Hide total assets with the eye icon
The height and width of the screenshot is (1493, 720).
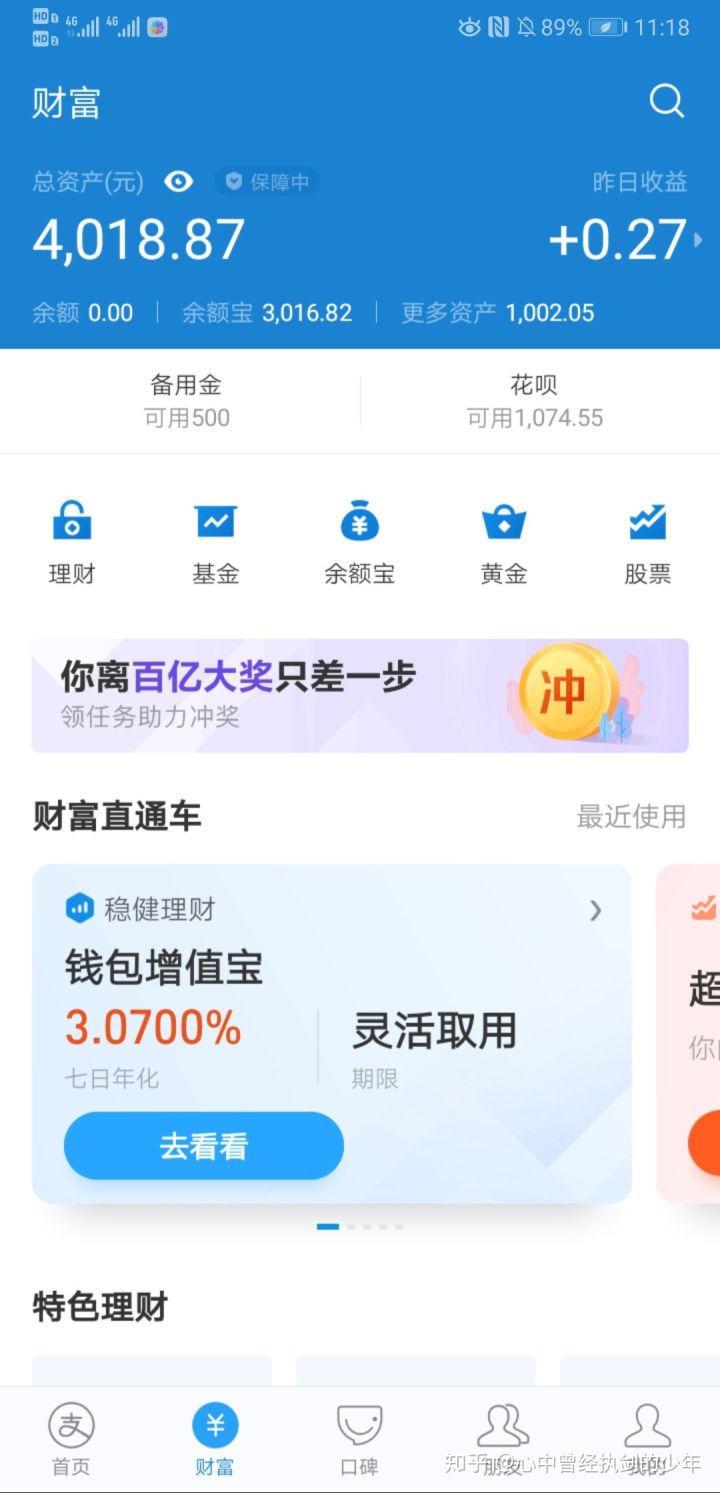pyautogui.click(x=178, y=181)
